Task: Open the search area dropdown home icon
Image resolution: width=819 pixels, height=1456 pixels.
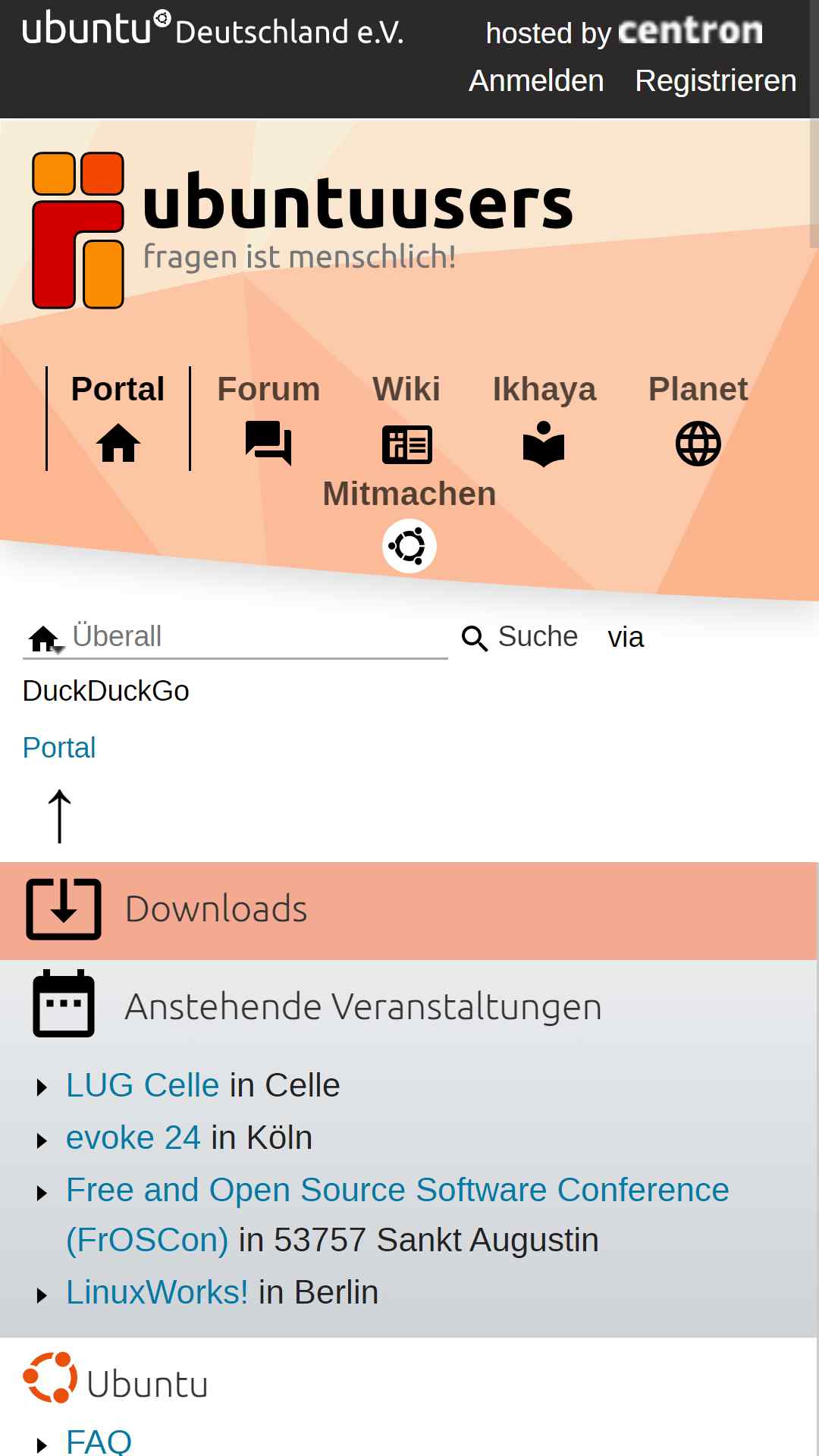Action: pos(45,639)
